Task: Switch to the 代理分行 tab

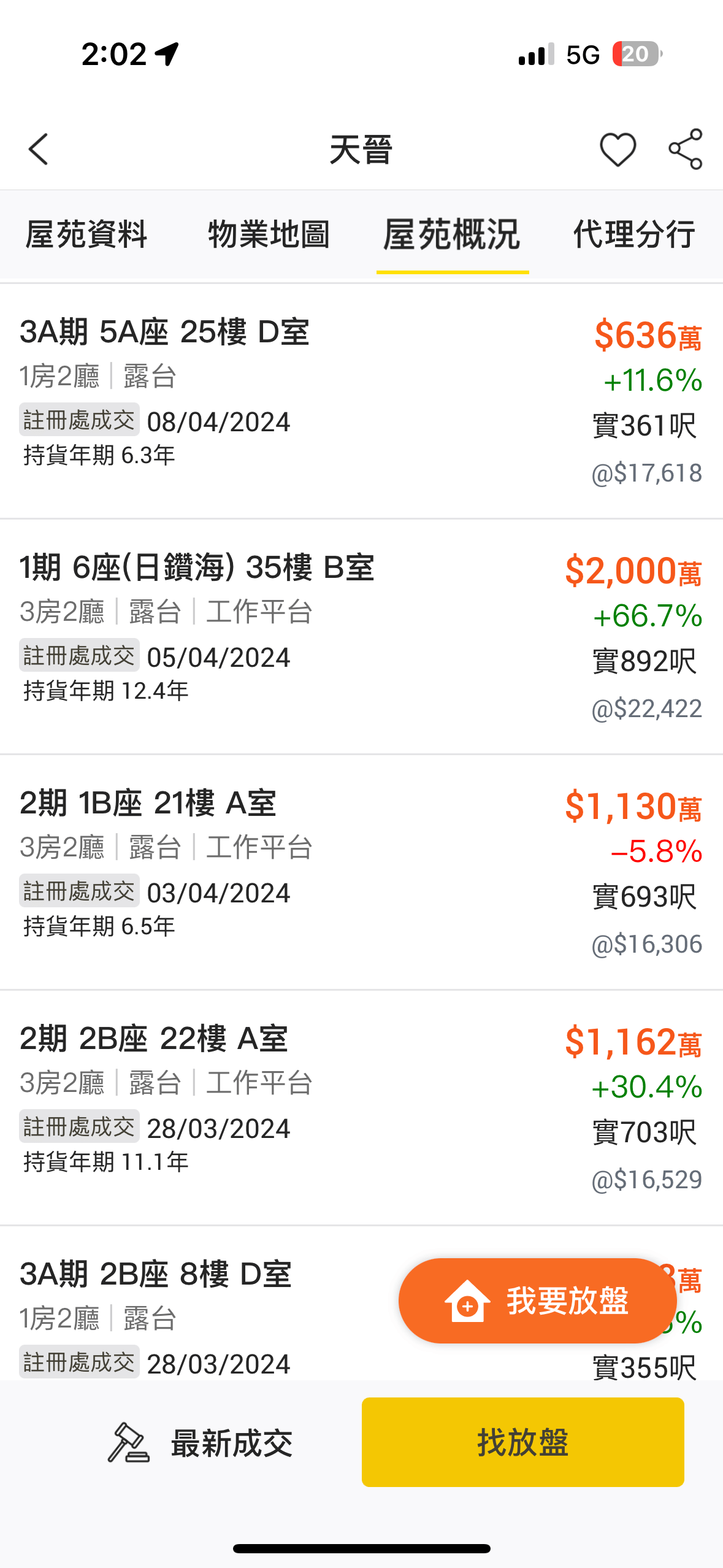Action: point(634,235)
